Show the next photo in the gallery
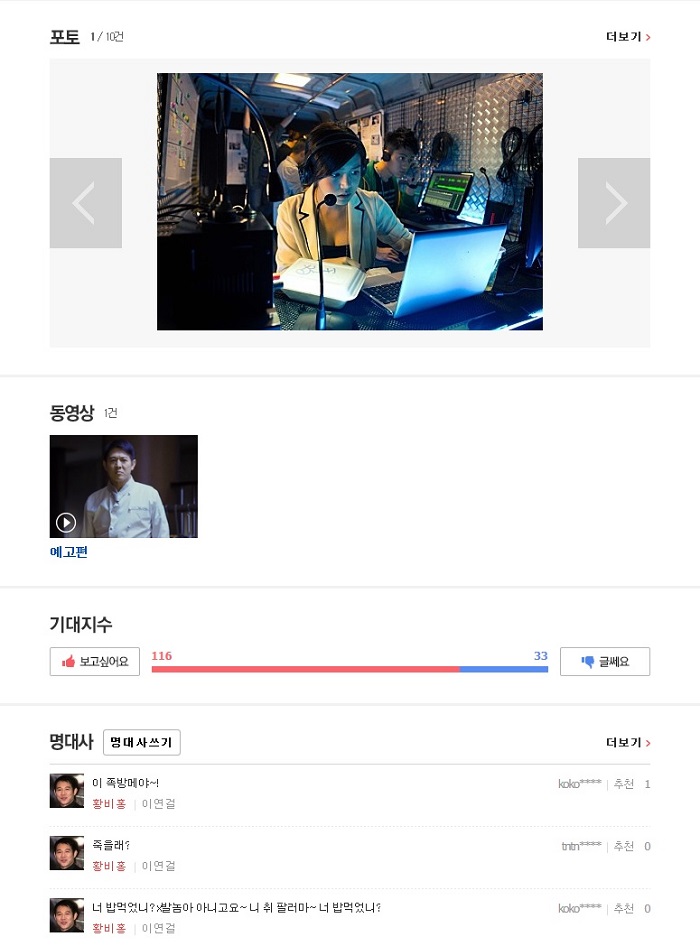Screen dimensions: 700x946 tap(614, 203)
